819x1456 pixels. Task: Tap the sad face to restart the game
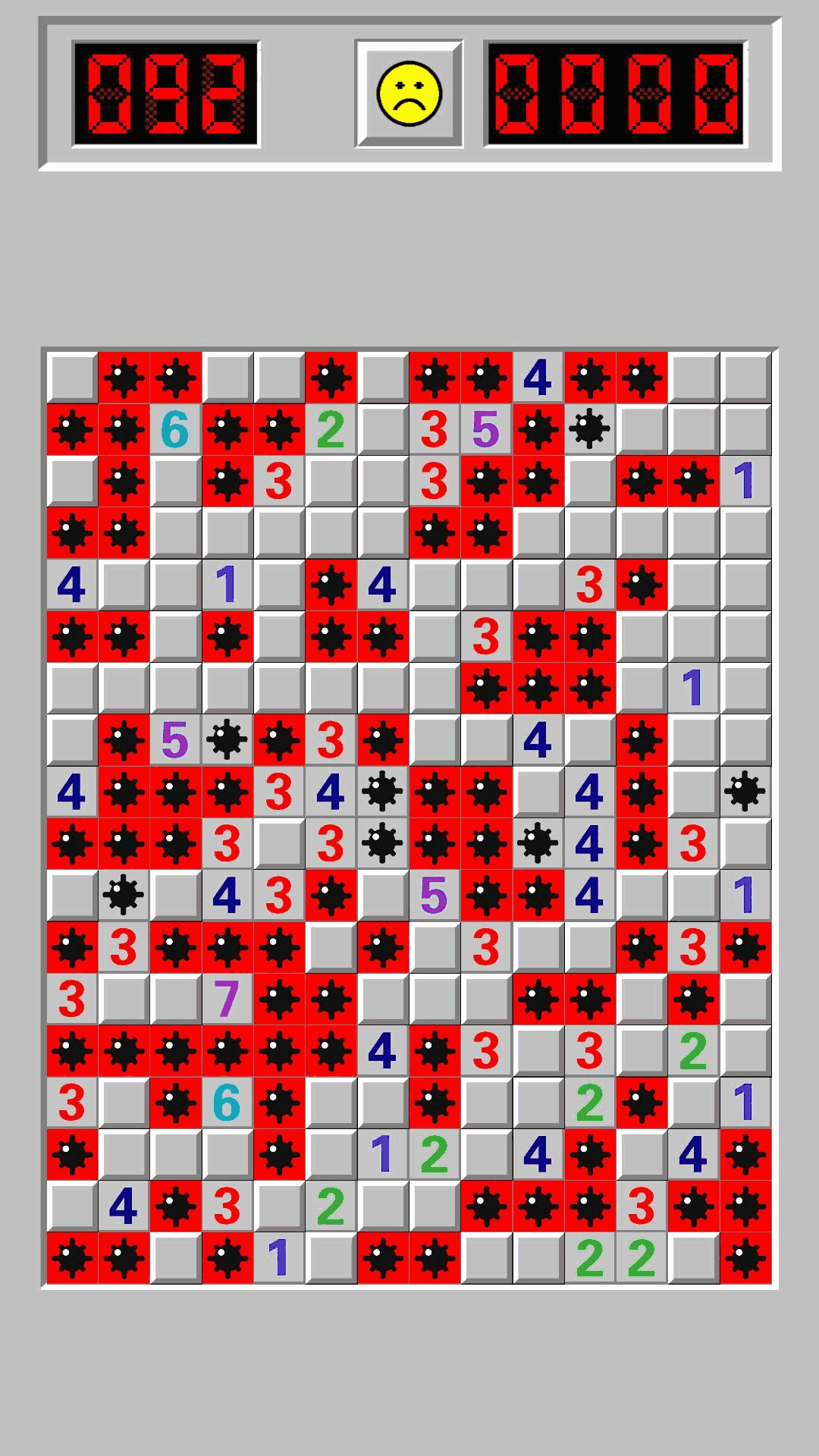point(409,93)
